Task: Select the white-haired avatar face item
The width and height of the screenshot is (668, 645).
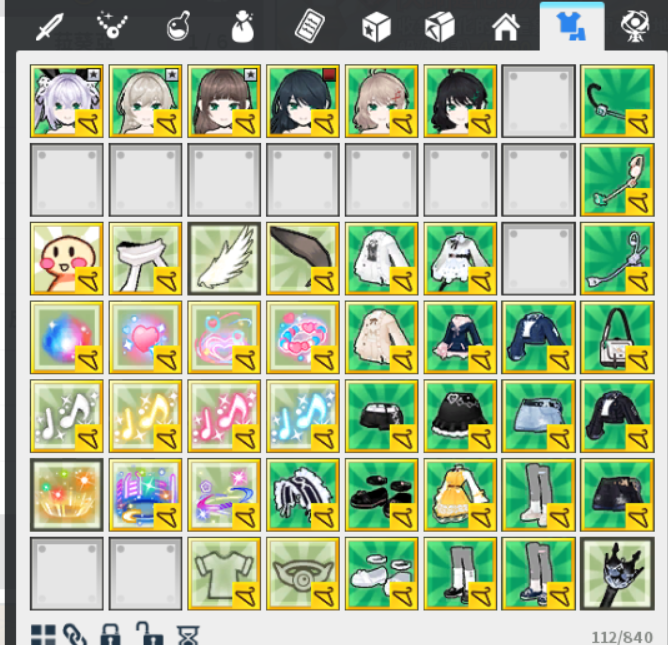Action: [x=66, y=101]
